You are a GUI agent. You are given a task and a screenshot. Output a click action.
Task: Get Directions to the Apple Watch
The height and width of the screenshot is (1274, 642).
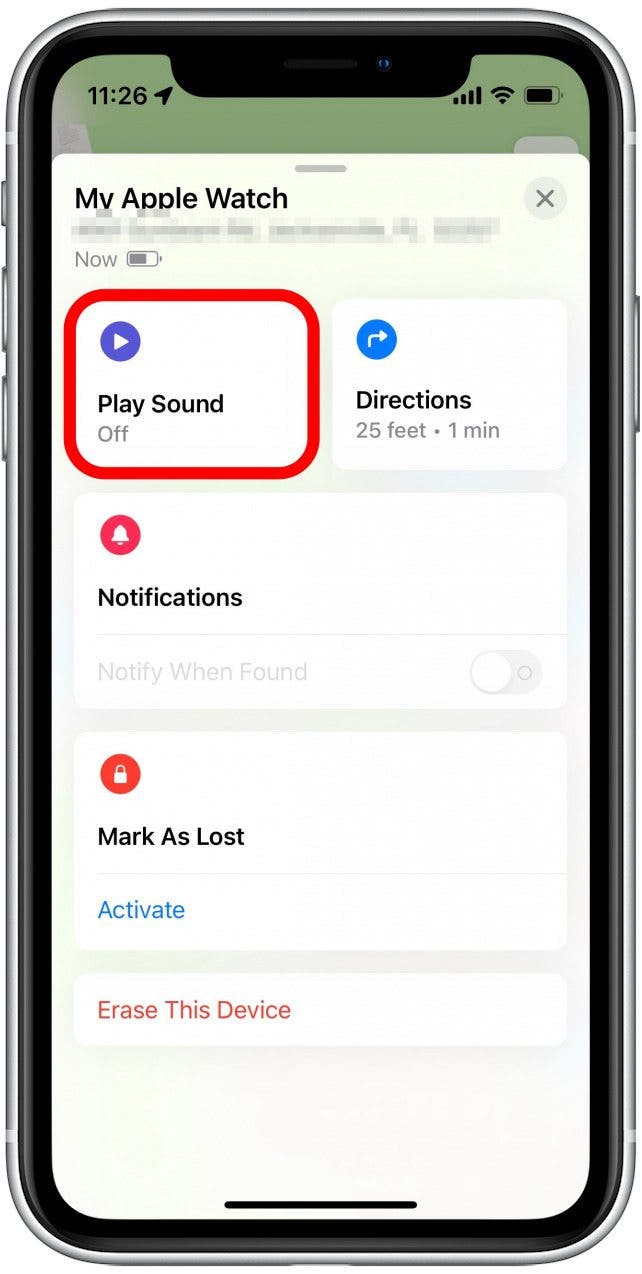[449, 385]
